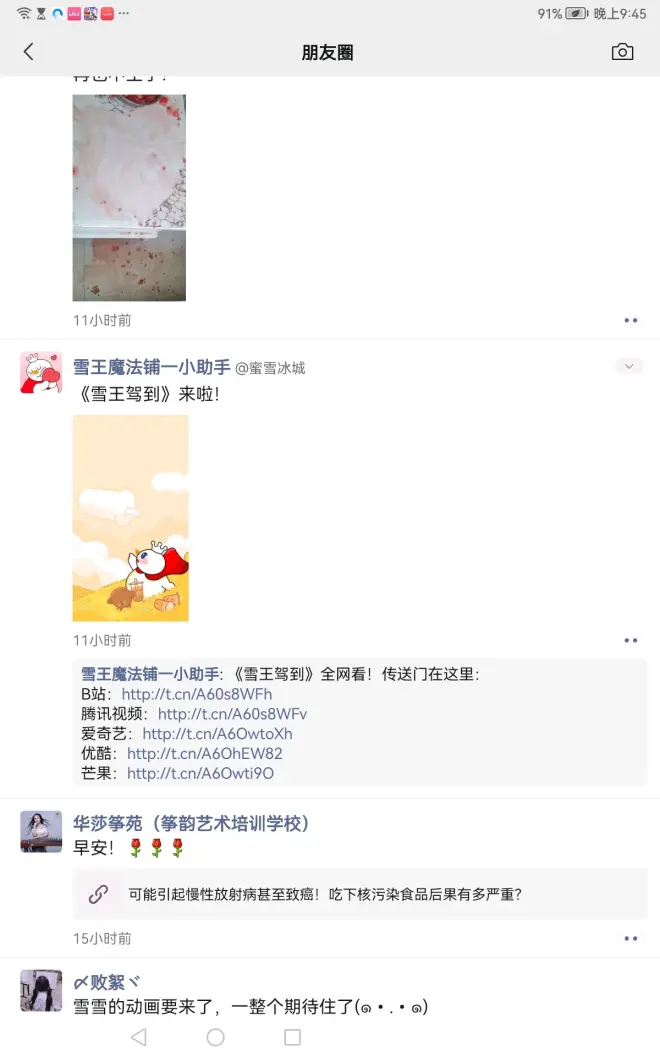The height and width of the screenshot is (1056, 660).
Task: Open the 腾讯视频 link A60s8WFv
Action: pos(232,714)
